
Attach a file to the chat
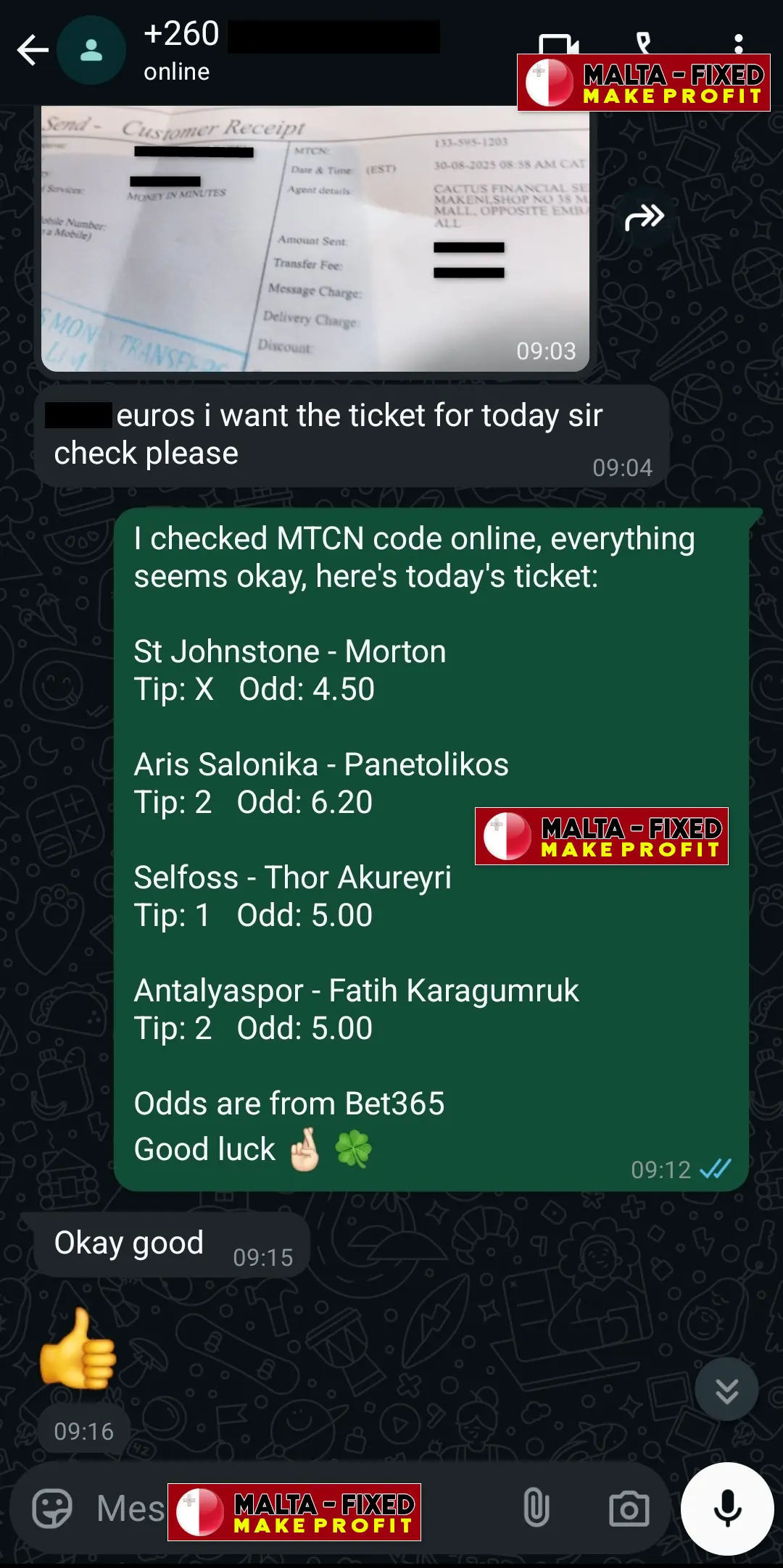point(536,1509)
